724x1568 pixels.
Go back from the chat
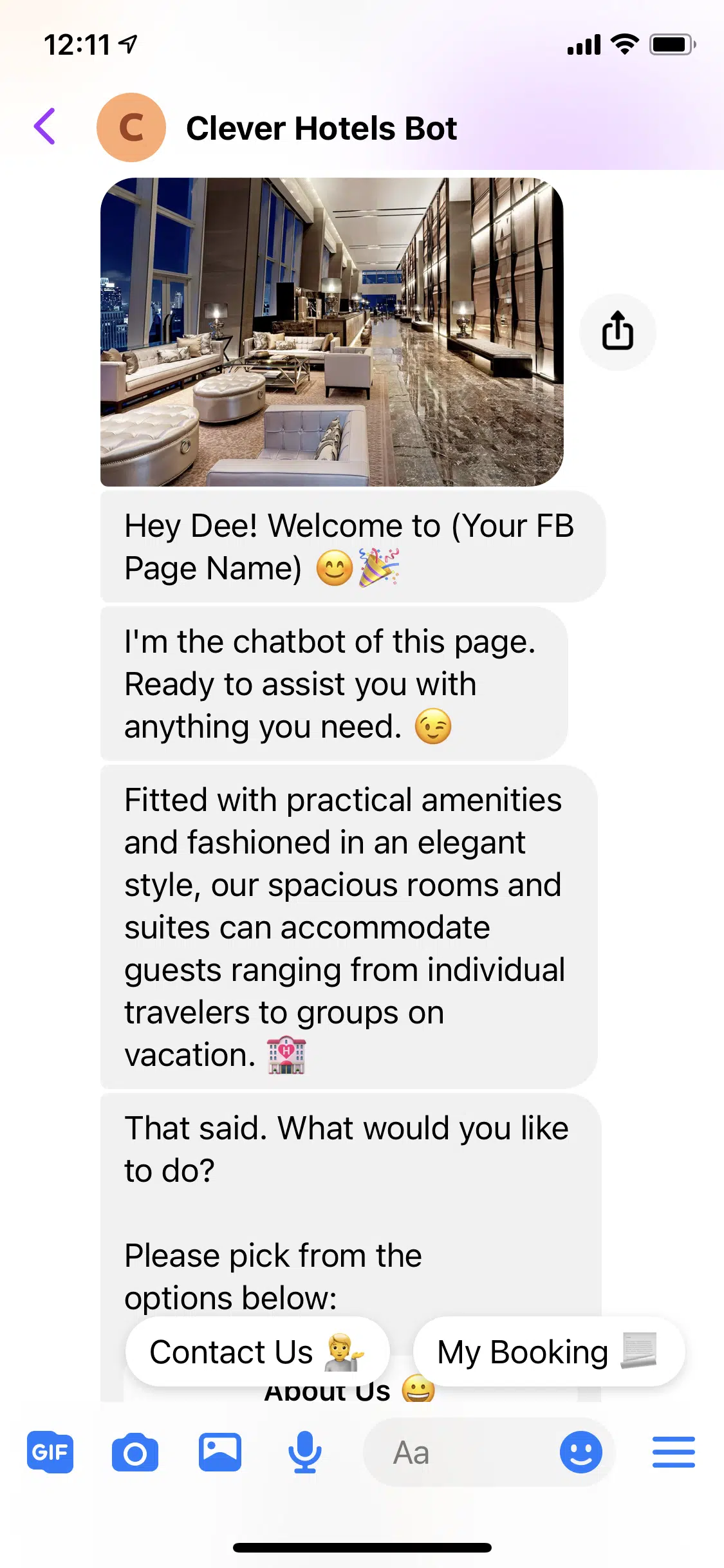point(45,126)
